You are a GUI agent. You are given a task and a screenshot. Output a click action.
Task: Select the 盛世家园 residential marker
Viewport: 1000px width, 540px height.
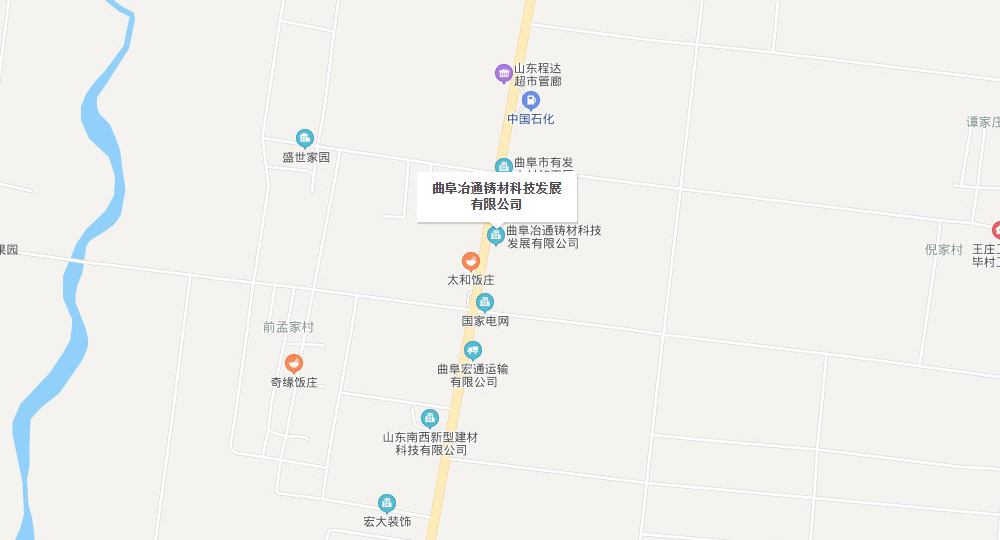(305, 139)
